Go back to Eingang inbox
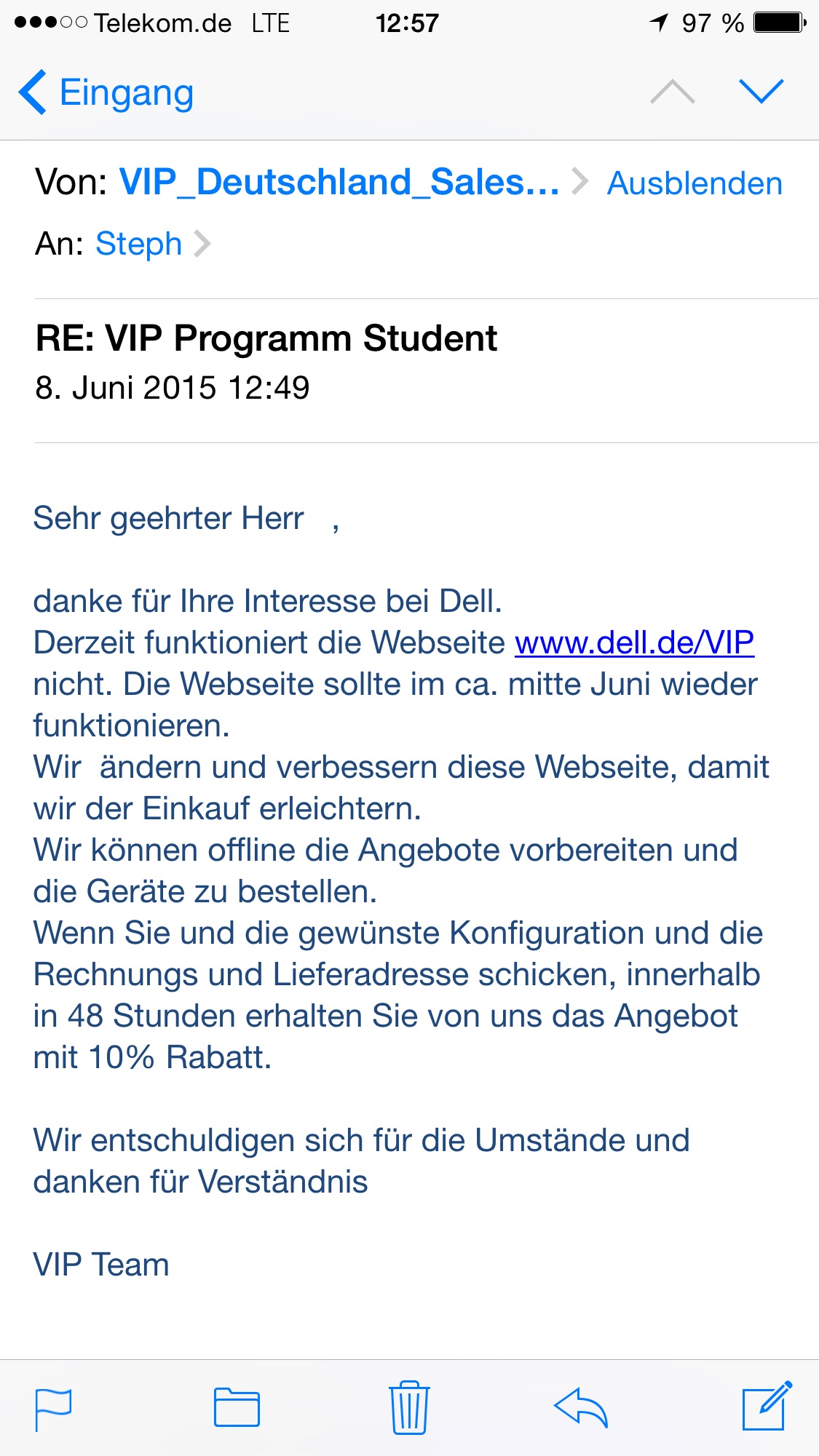 (x=106, y=92)
